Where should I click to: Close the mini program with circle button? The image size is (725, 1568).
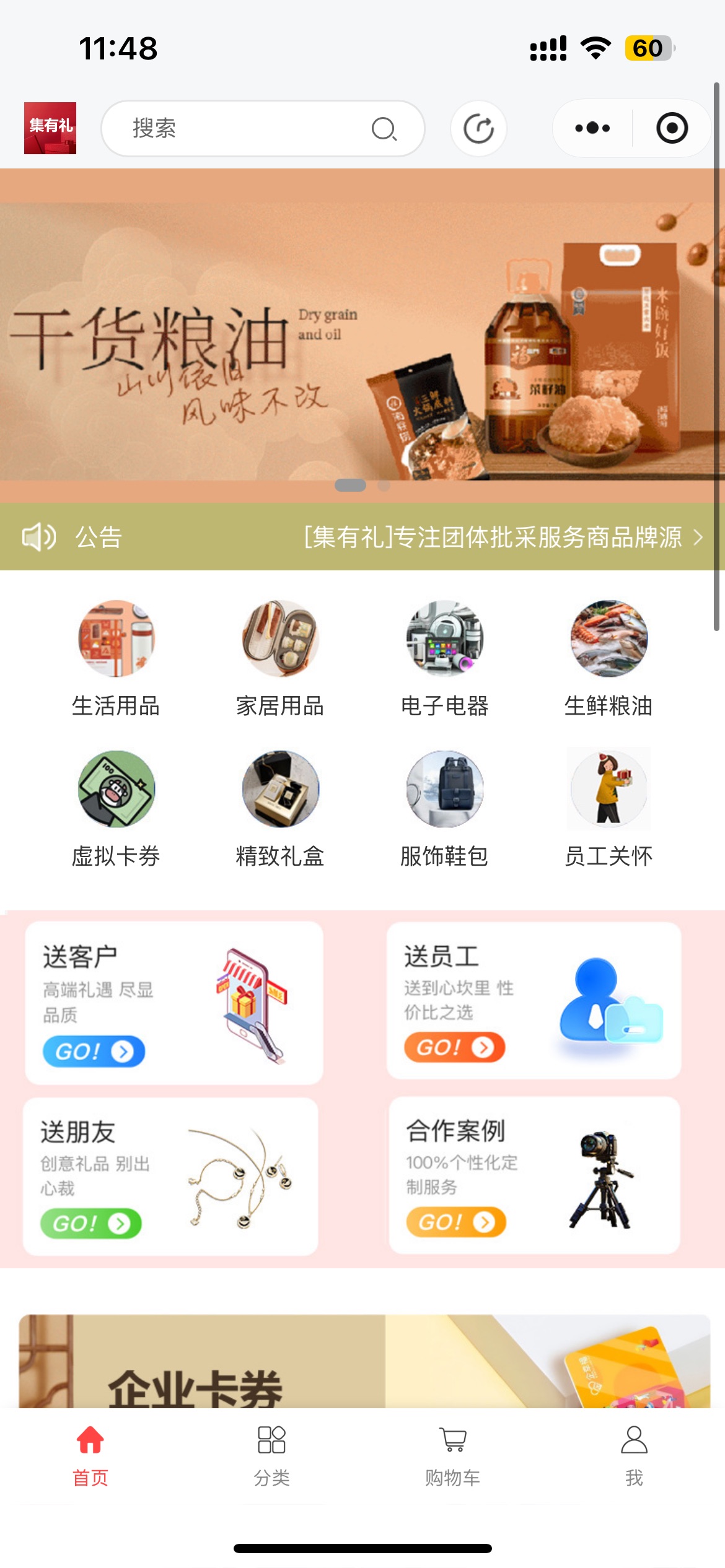(672, 128)
